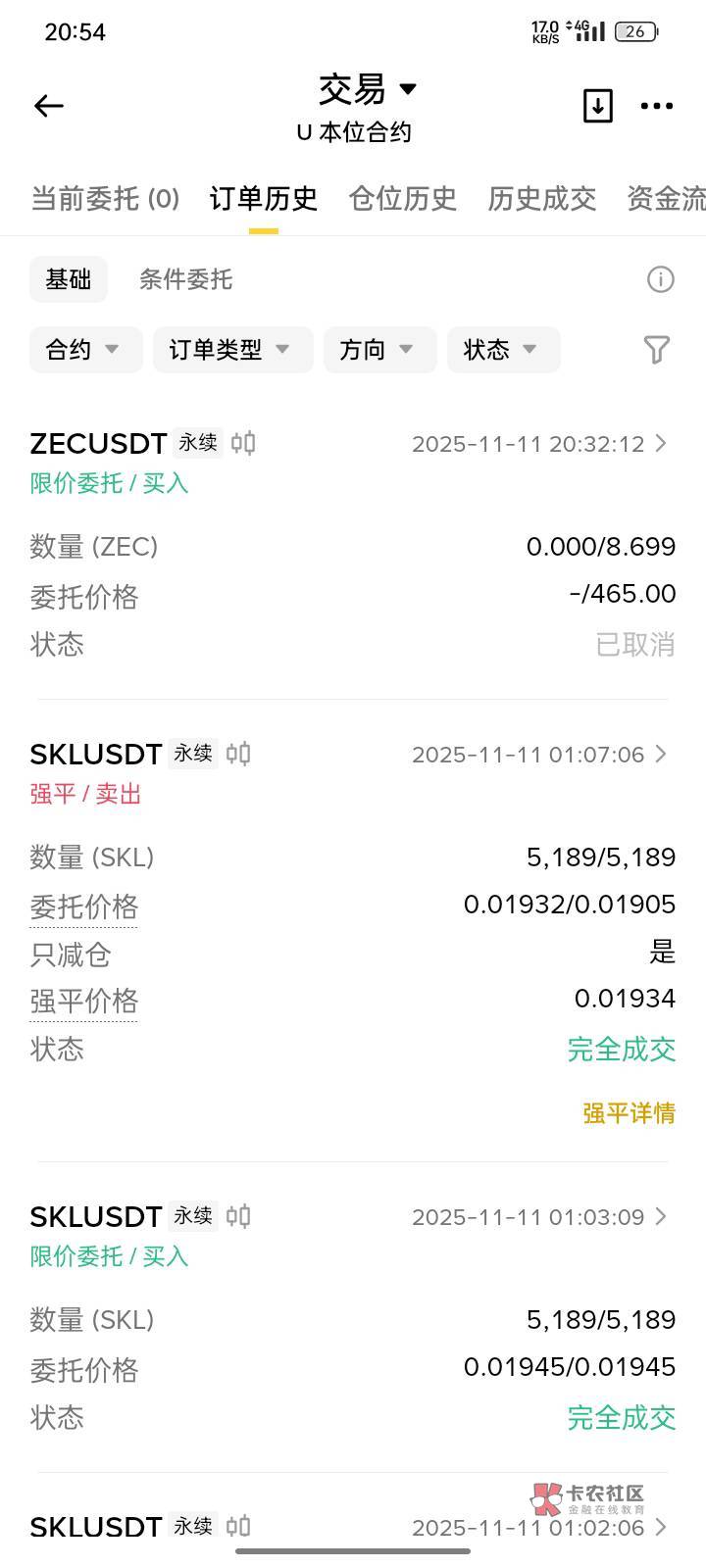Open the chart icon beside ZECUSDT
This screenshot has width=706, height=1568.
pos(243,444)
